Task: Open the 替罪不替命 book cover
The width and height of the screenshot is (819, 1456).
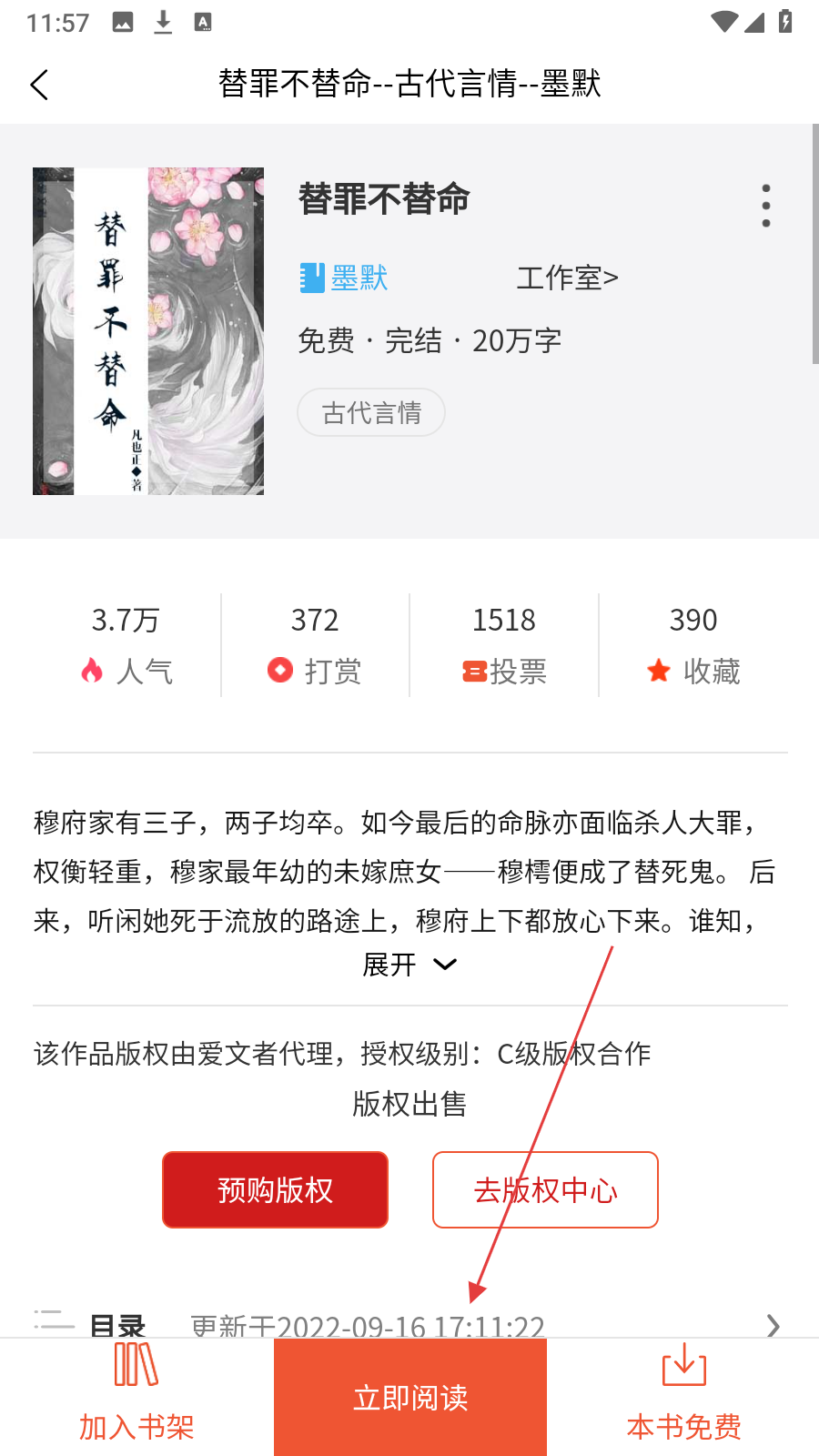Action: pos(148,331)
